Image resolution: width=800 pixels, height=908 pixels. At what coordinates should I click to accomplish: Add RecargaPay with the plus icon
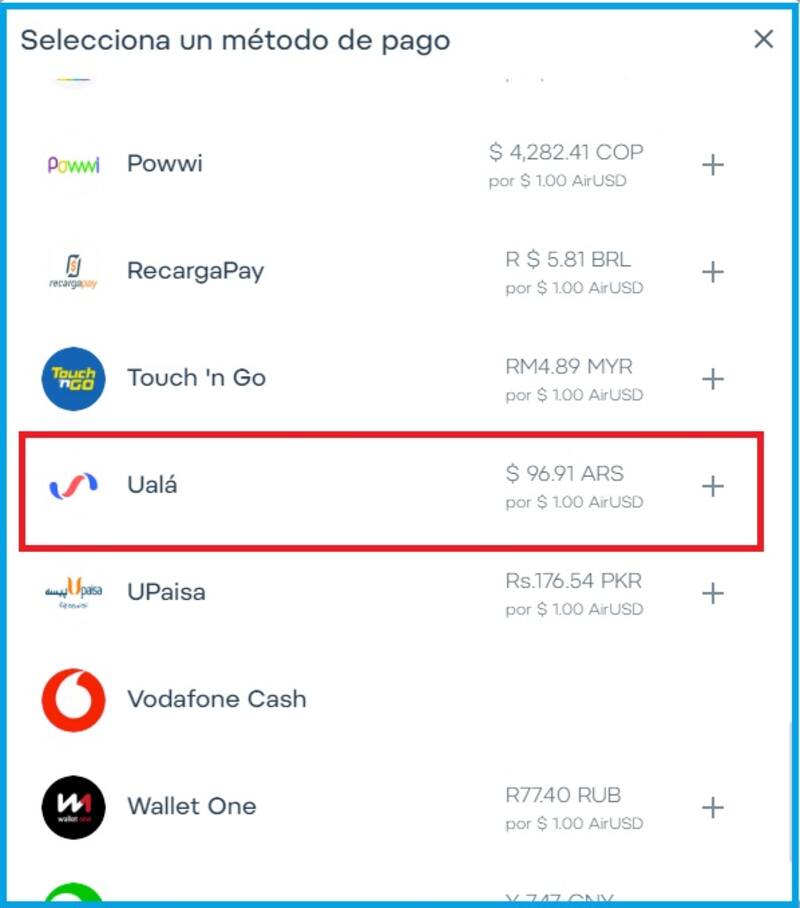(x=712, y=272)
